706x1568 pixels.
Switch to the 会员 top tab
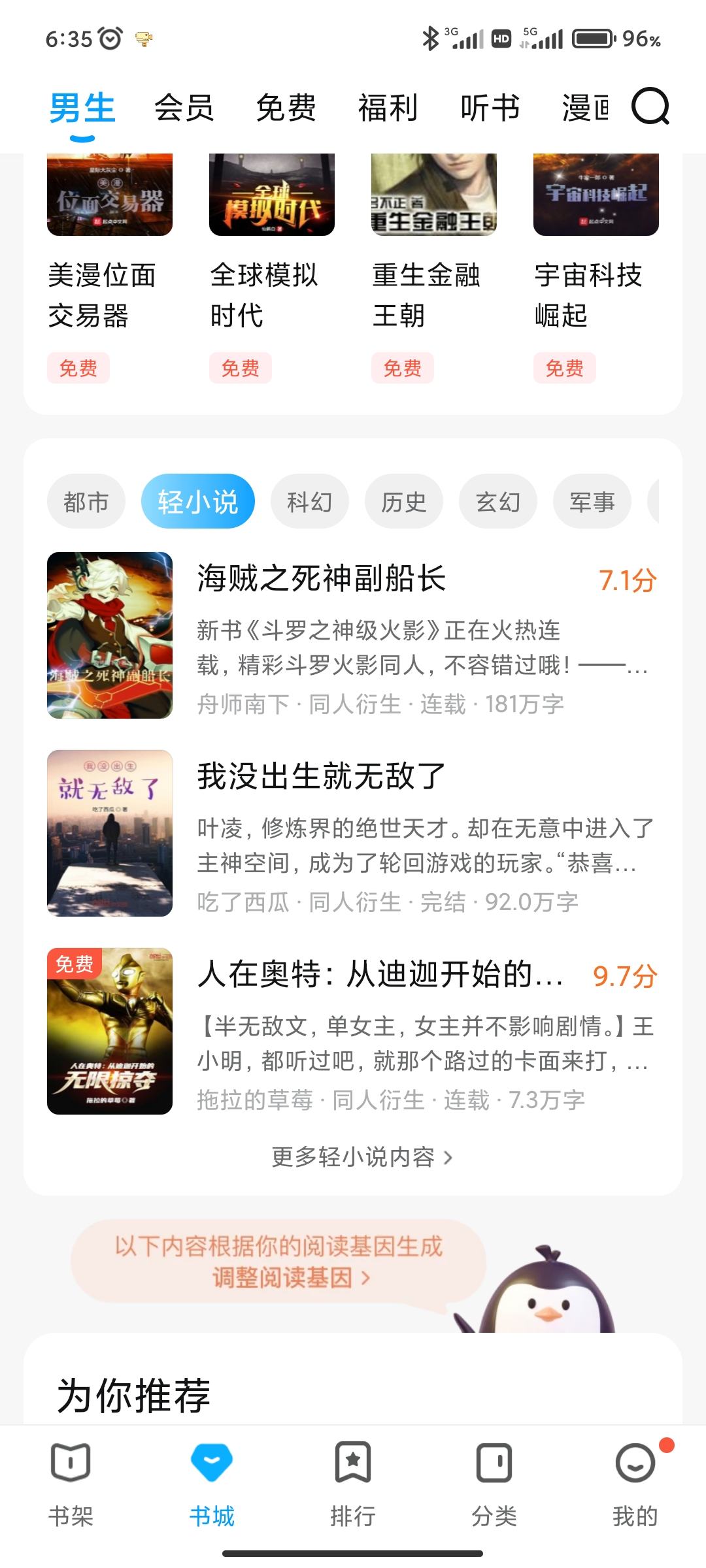pyautogui.click(x=184, y=108)
